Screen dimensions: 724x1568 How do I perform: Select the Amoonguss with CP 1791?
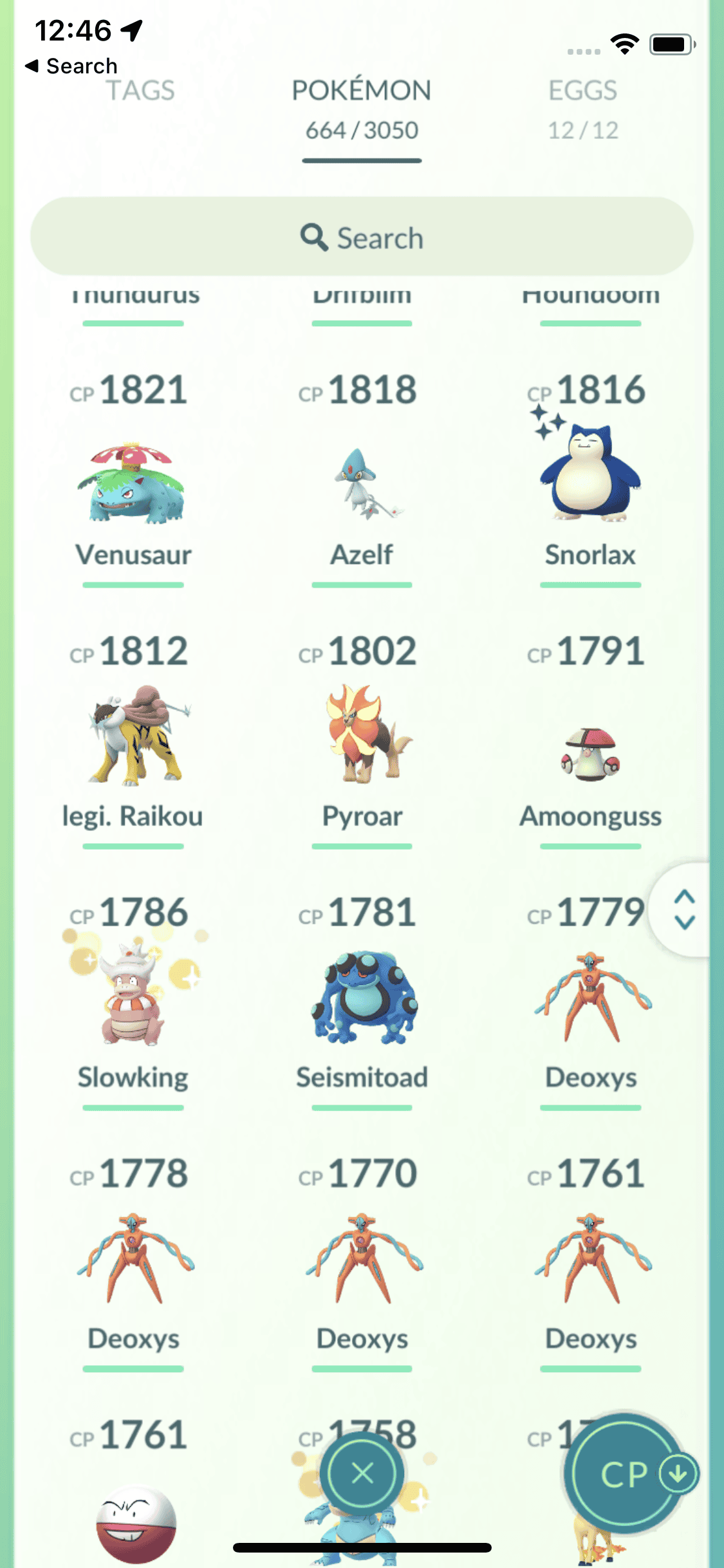tap(590, 753)
